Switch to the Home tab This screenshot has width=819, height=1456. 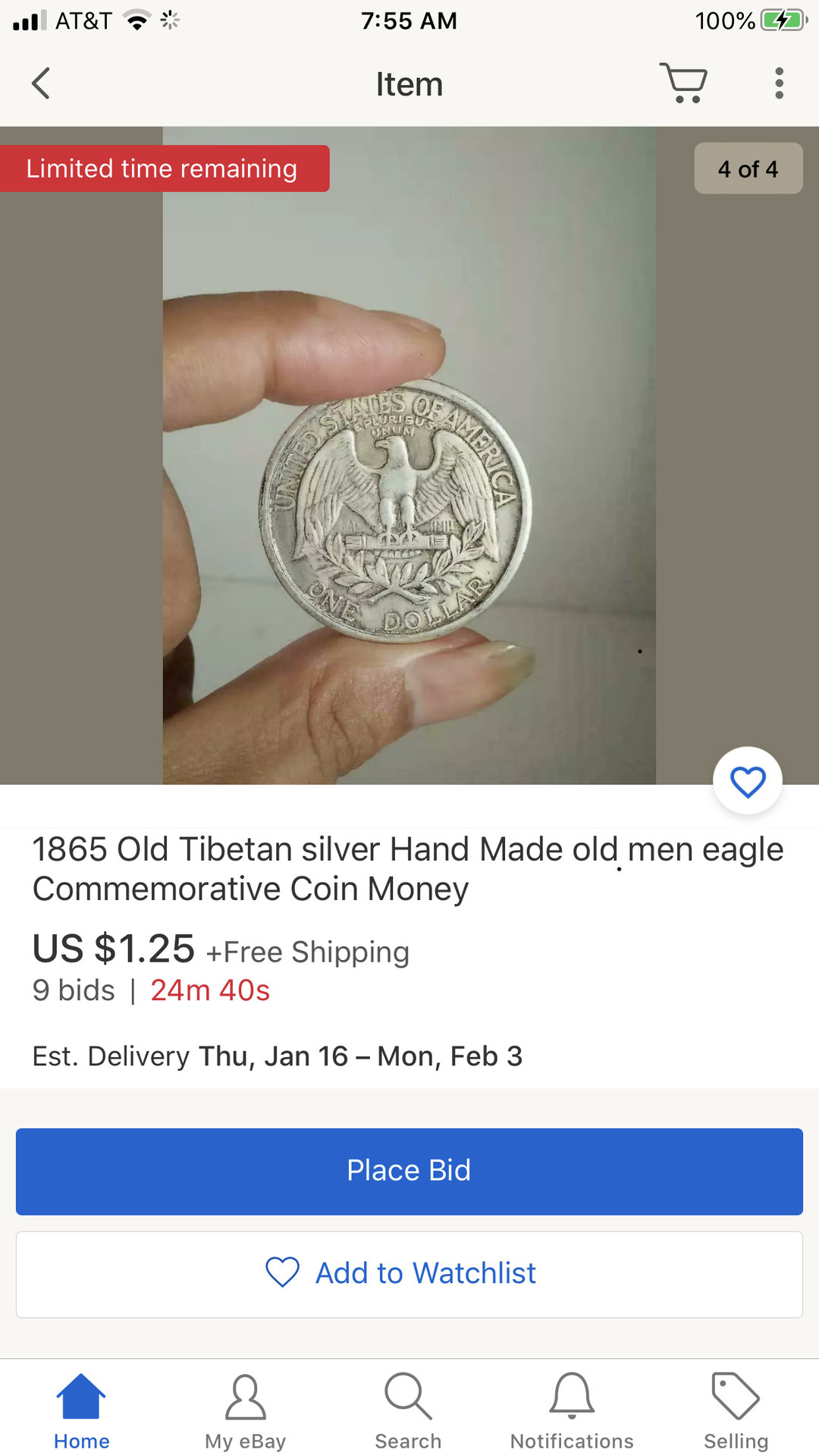pyautogui.click(x=81, y=1410)
